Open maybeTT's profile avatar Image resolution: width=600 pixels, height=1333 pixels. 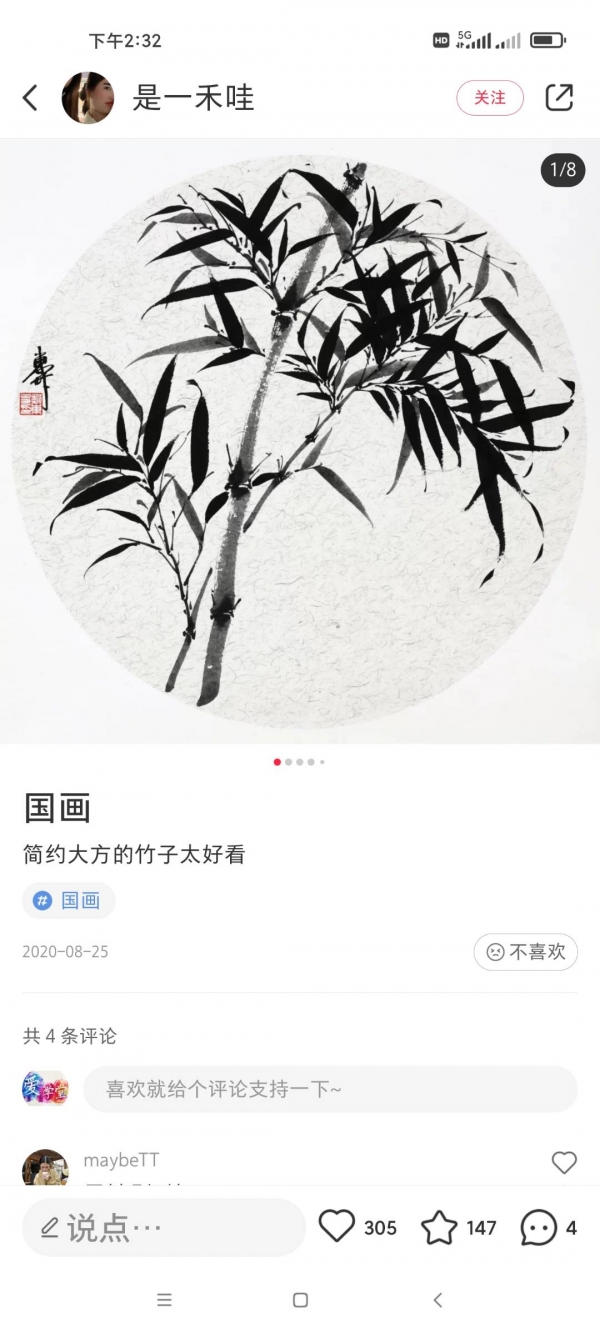click(x=45, y=1168)
